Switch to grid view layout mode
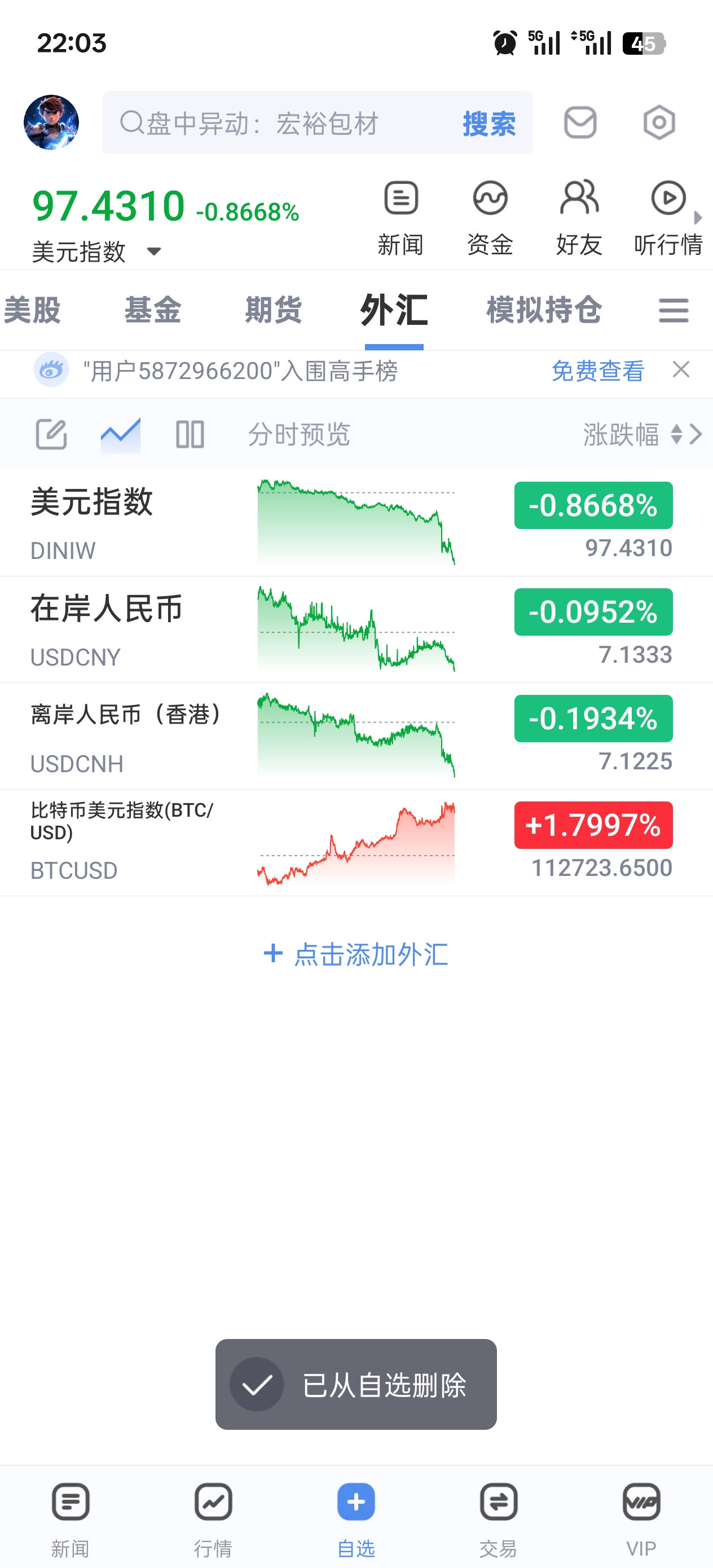Viewport: 713px width, 1568px height. [x=190, y=434]
